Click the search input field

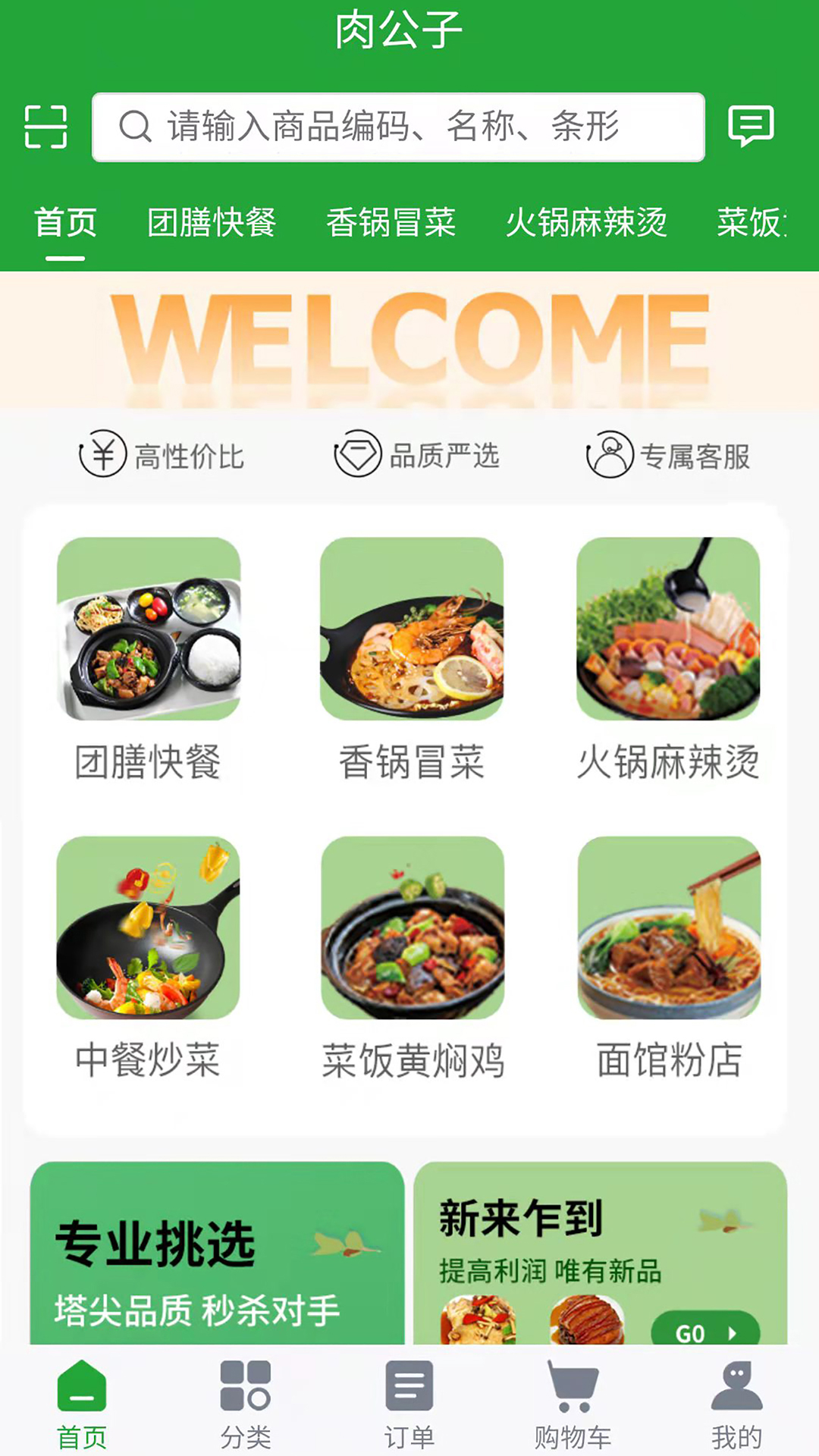[x=400, y=127]
